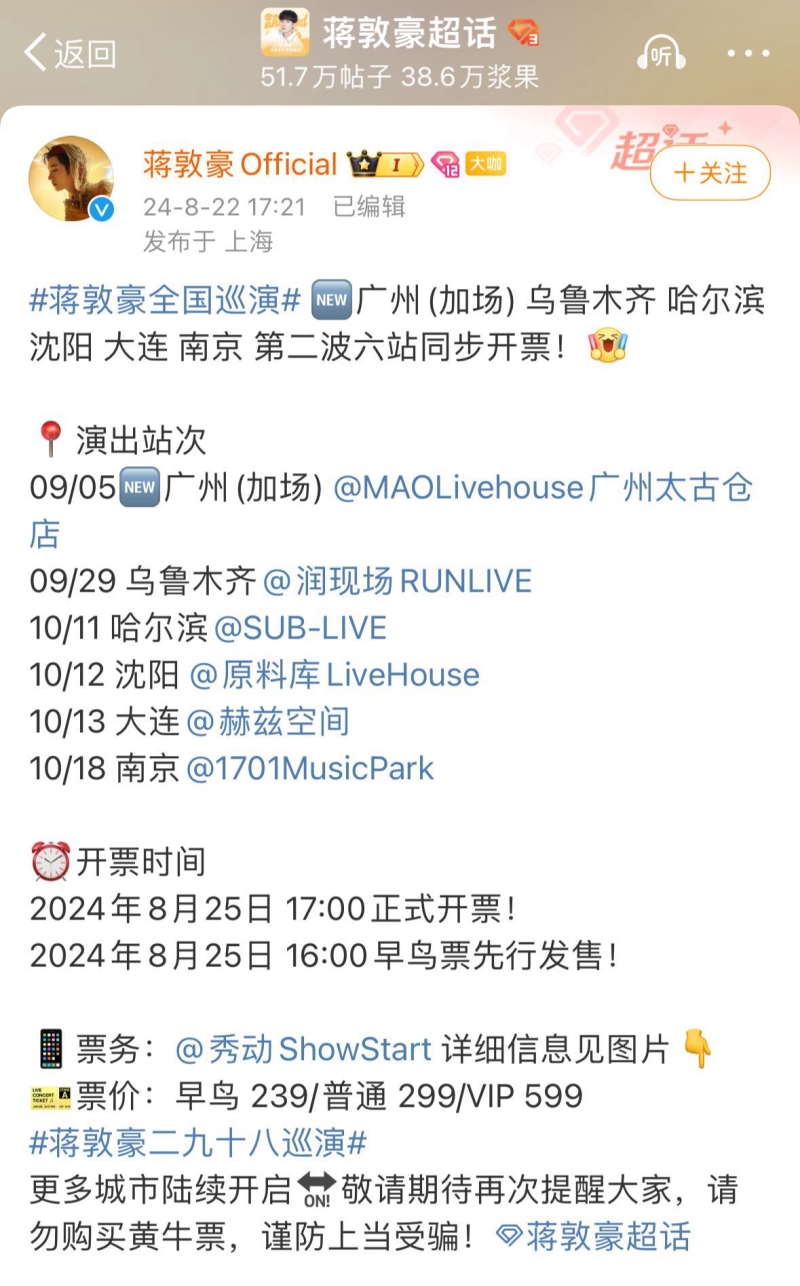Open the @秀动ShowStart mention
This screenshot has height=1286, width=800.
click(x=303, y=1049)
